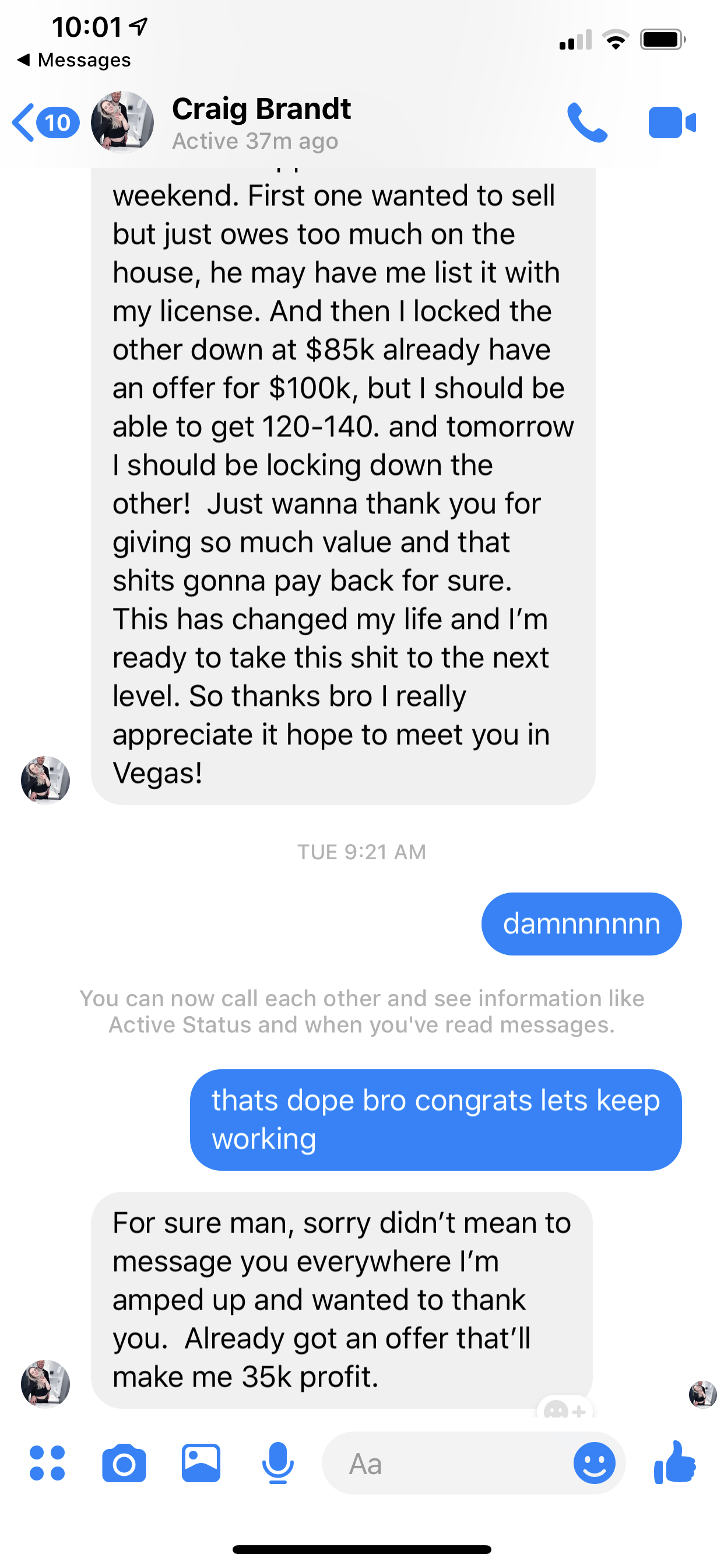Open Craig Brandt's profile header
Screen dimensions: 724x1568
tap(261, 123)
